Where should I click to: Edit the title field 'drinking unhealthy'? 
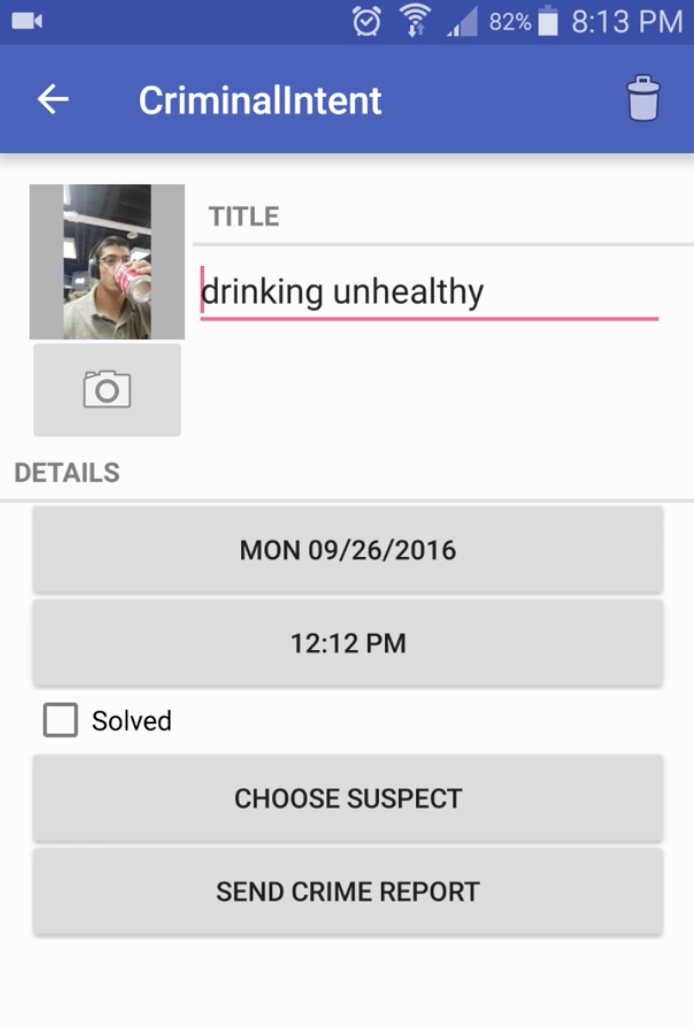point(429,292)
